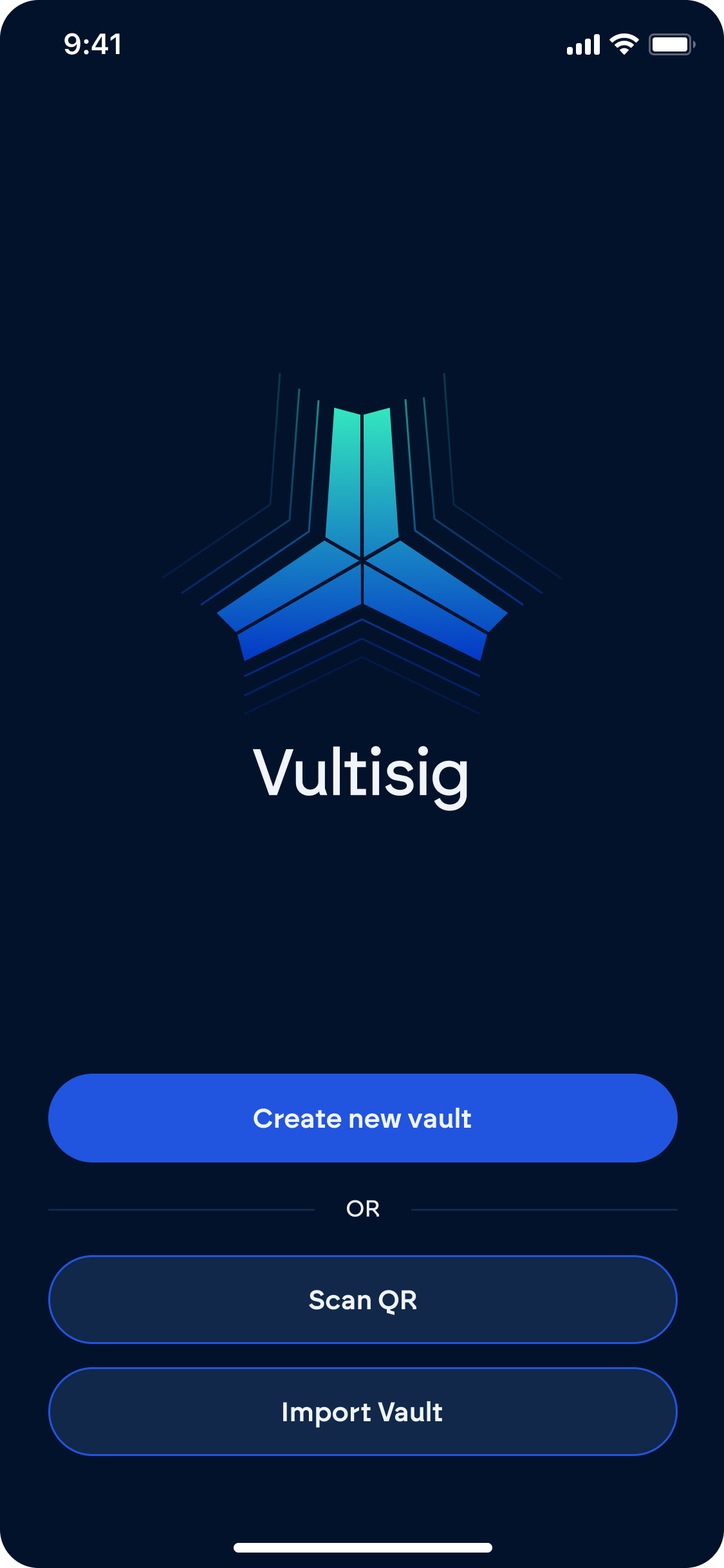Select Import Vault
Image resolution: width=724 pixels, height=1568 pixels.
(x=362, y=1412)
